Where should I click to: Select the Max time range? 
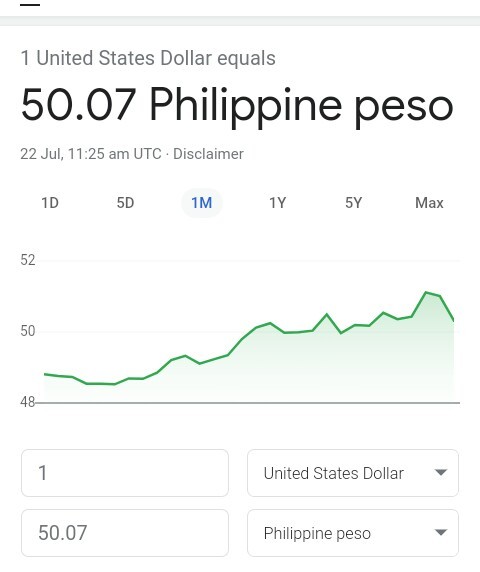coord(429,203)
